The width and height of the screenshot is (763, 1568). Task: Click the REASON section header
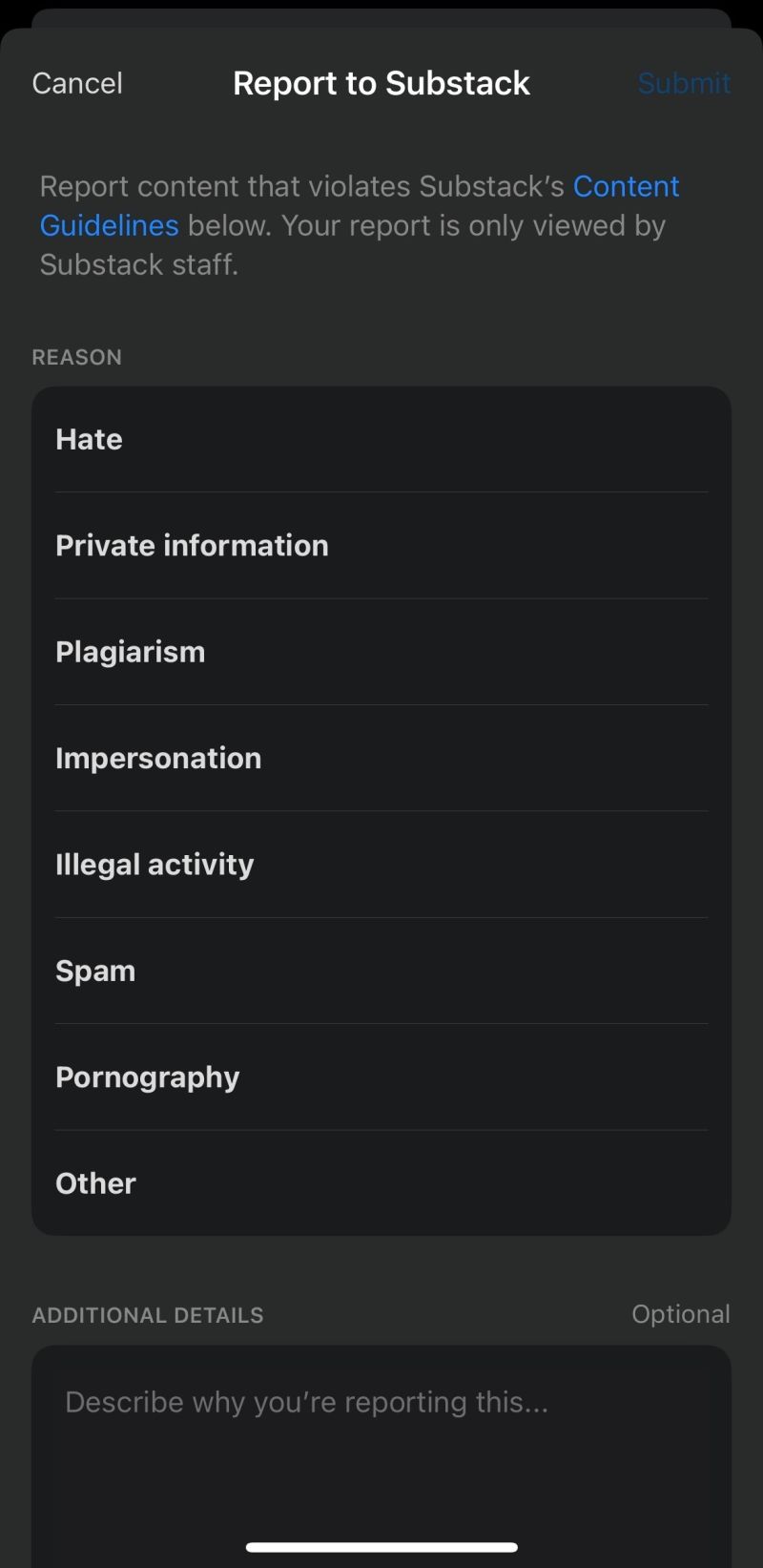76,357
